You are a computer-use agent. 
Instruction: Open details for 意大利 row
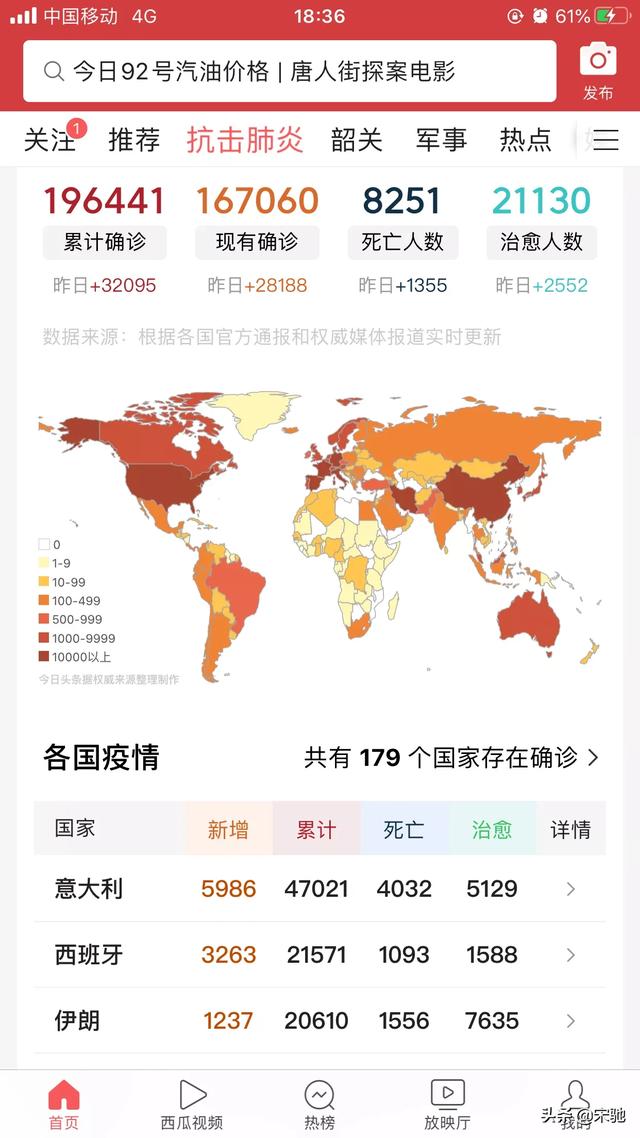click(571, 889)
